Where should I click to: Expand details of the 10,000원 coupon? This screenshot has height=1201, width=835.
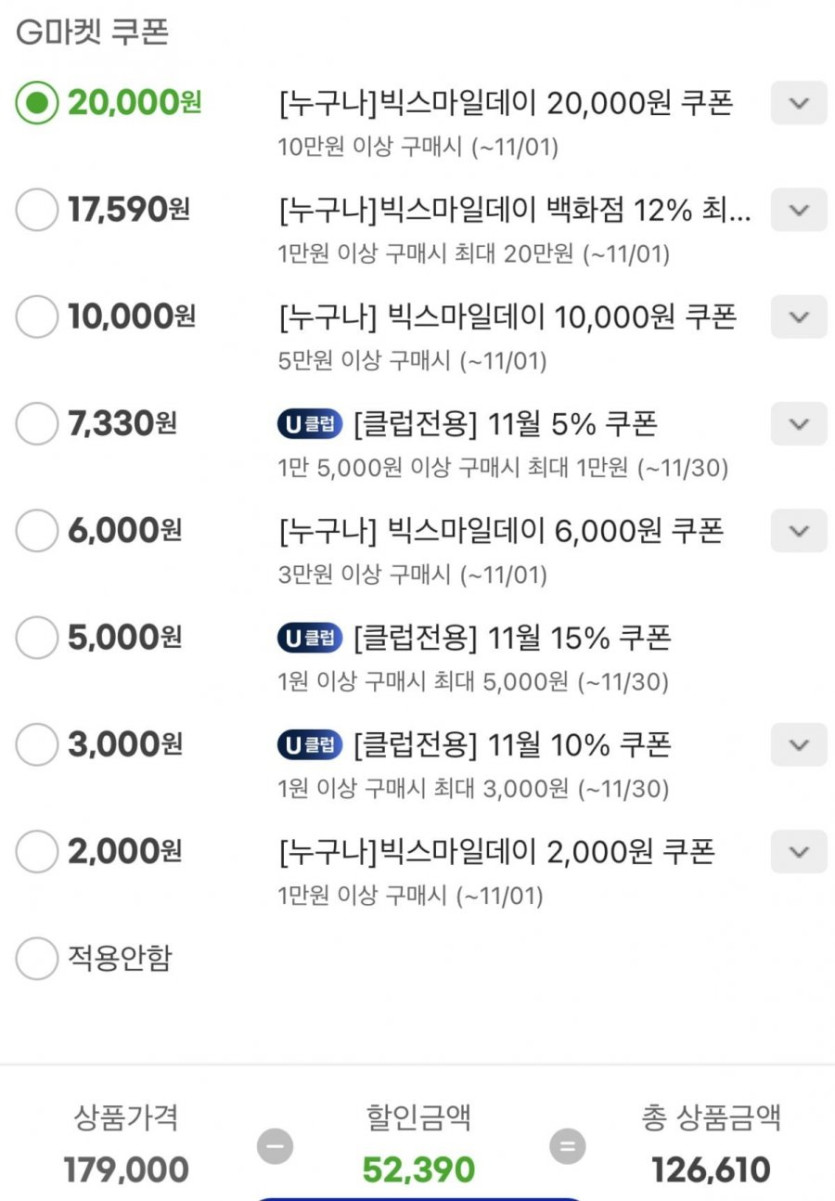[x=798, y=317]
